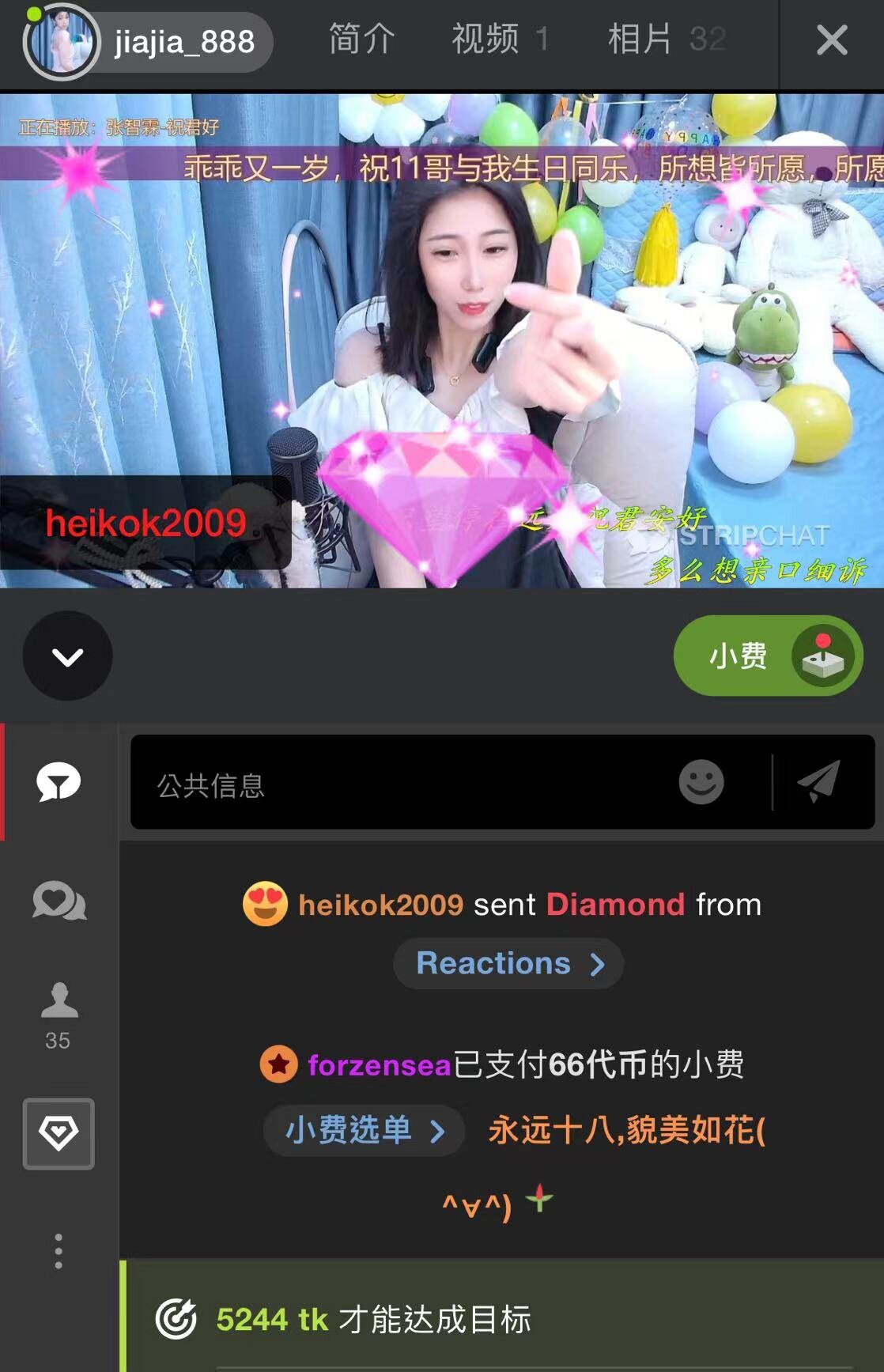Open the diamond tokens icon
The width and height of the screenshot is (884, 1372).
coord(59,1133)
